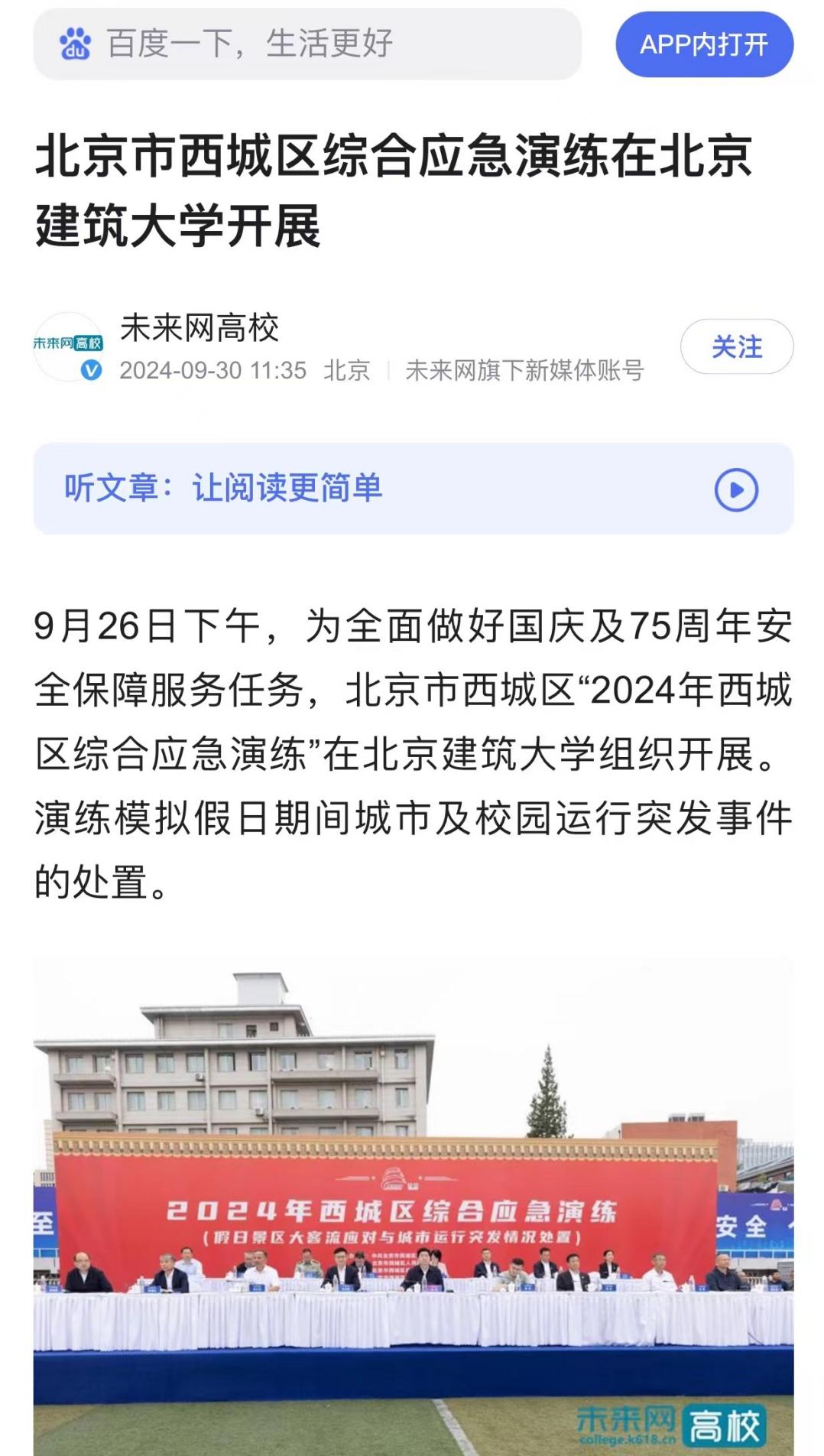Play the 听文章 audio reading
The image size is (824, 1456).
736,489
